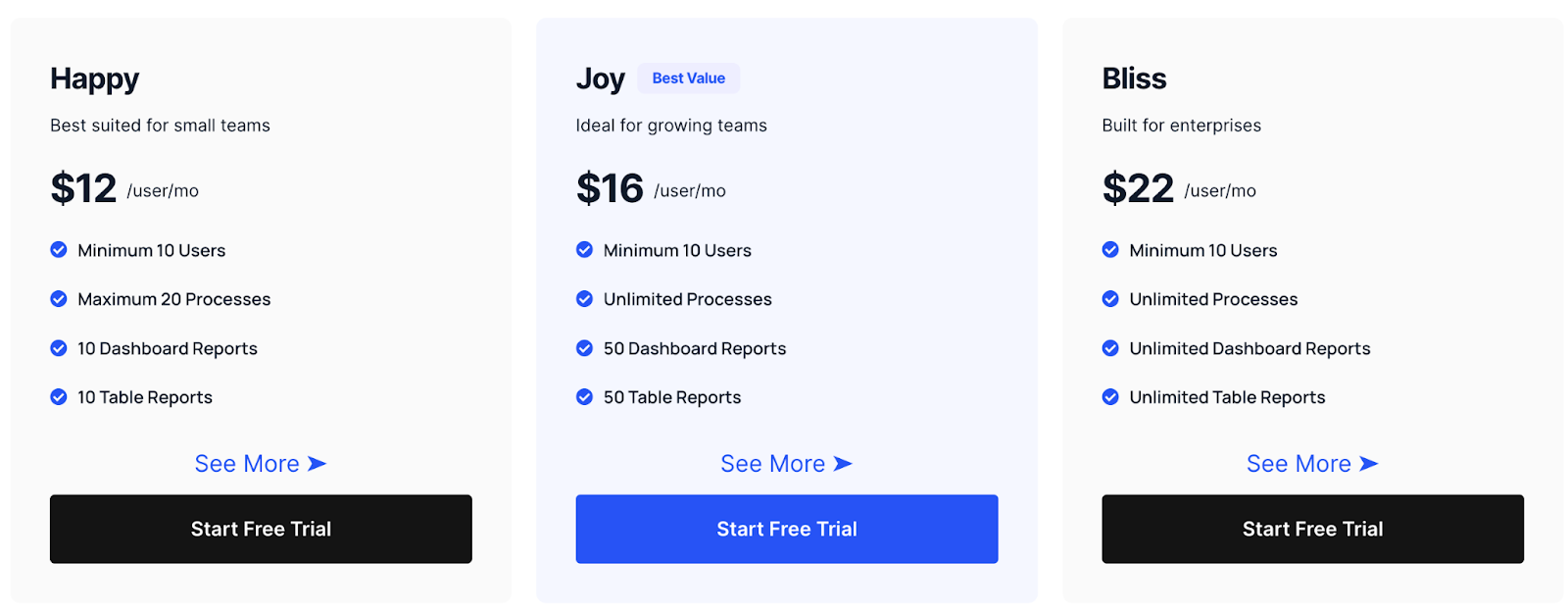Screen dimensions: 1568x612
Task: Start free trial of the Bliss plan
Action: (x=1312, y=529)
